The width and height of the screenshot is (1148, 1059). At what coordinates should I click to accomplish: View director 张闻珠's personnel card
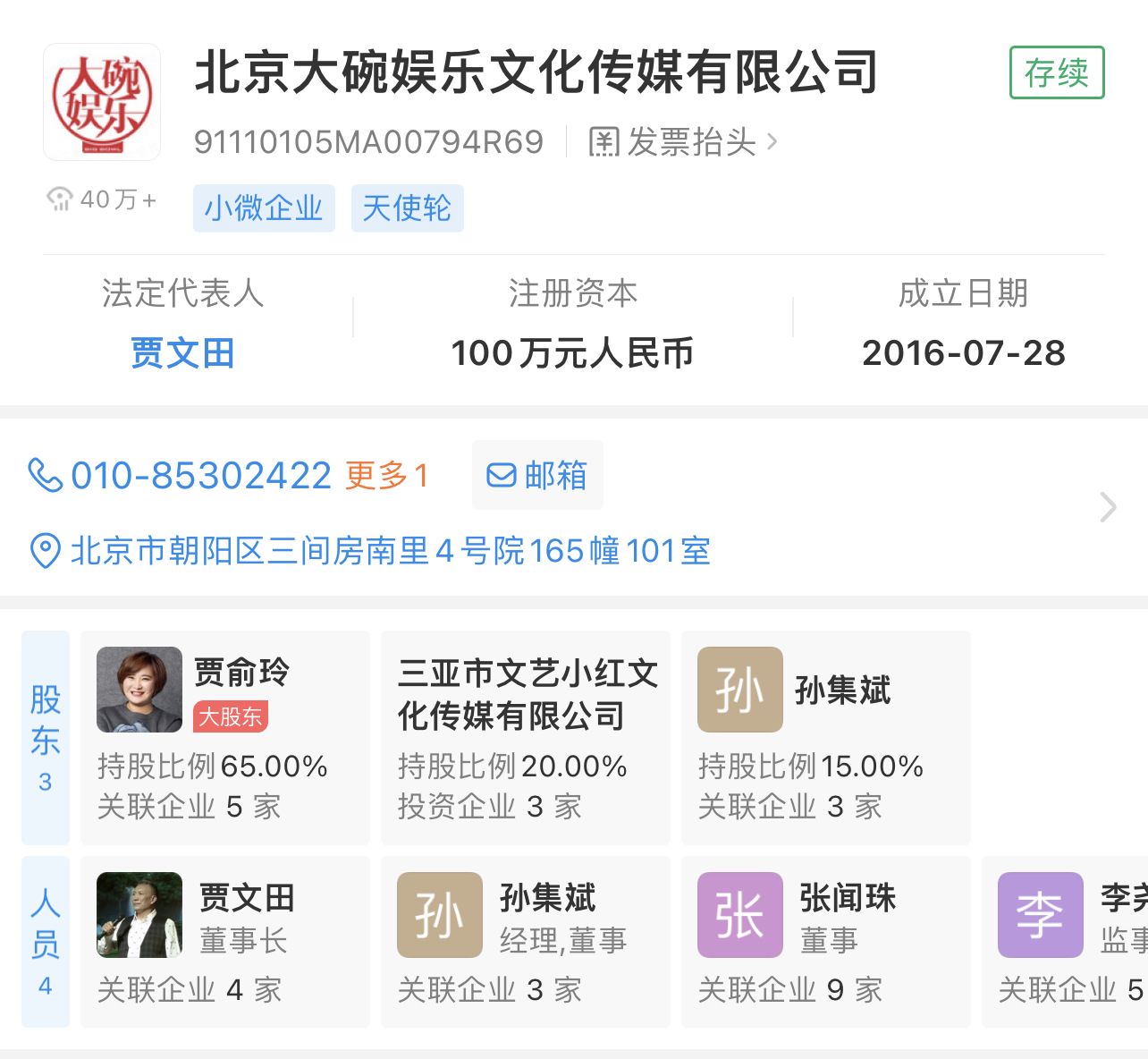(x=825, y=941)
